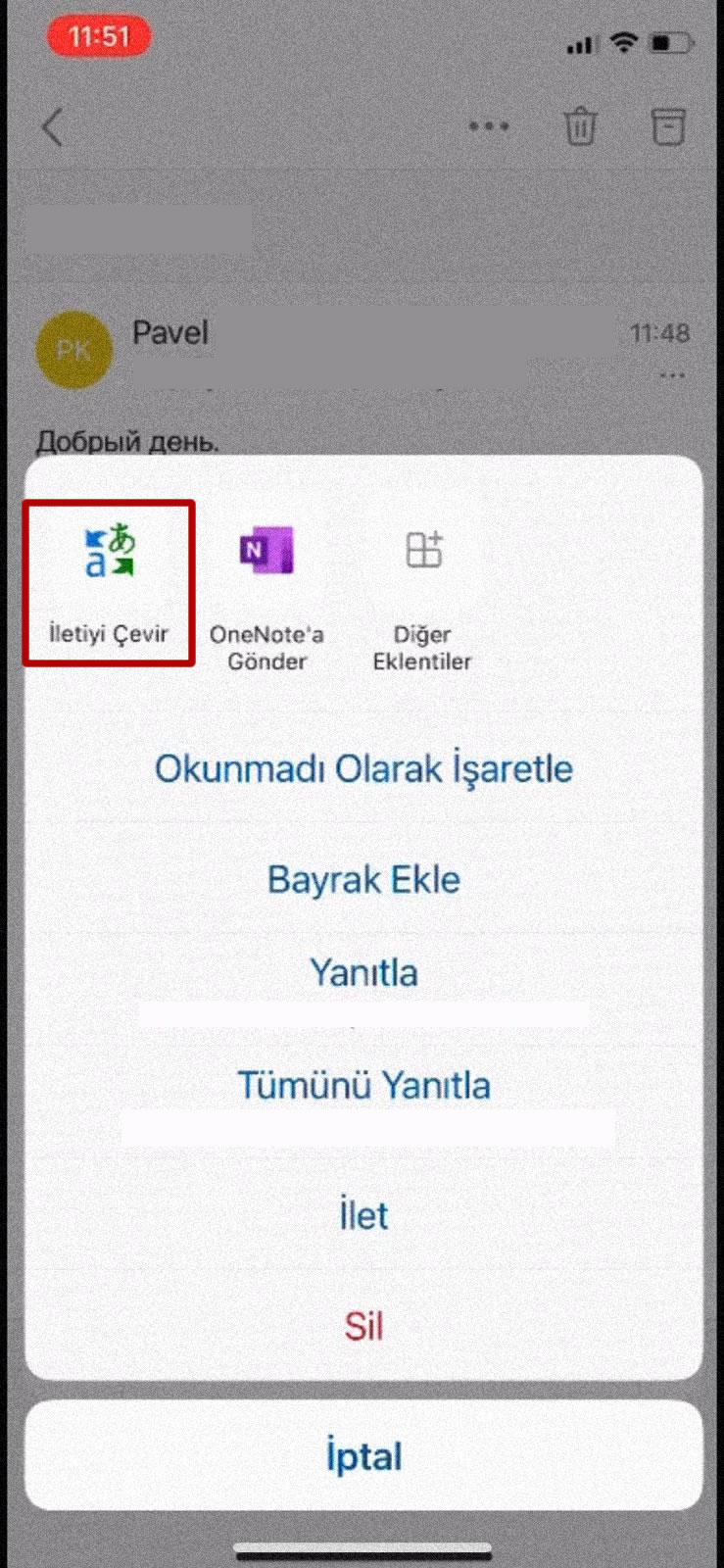Tap Yanıtla to reply
The width and height of the screenshot is (724, 1568).
point(363,972)
